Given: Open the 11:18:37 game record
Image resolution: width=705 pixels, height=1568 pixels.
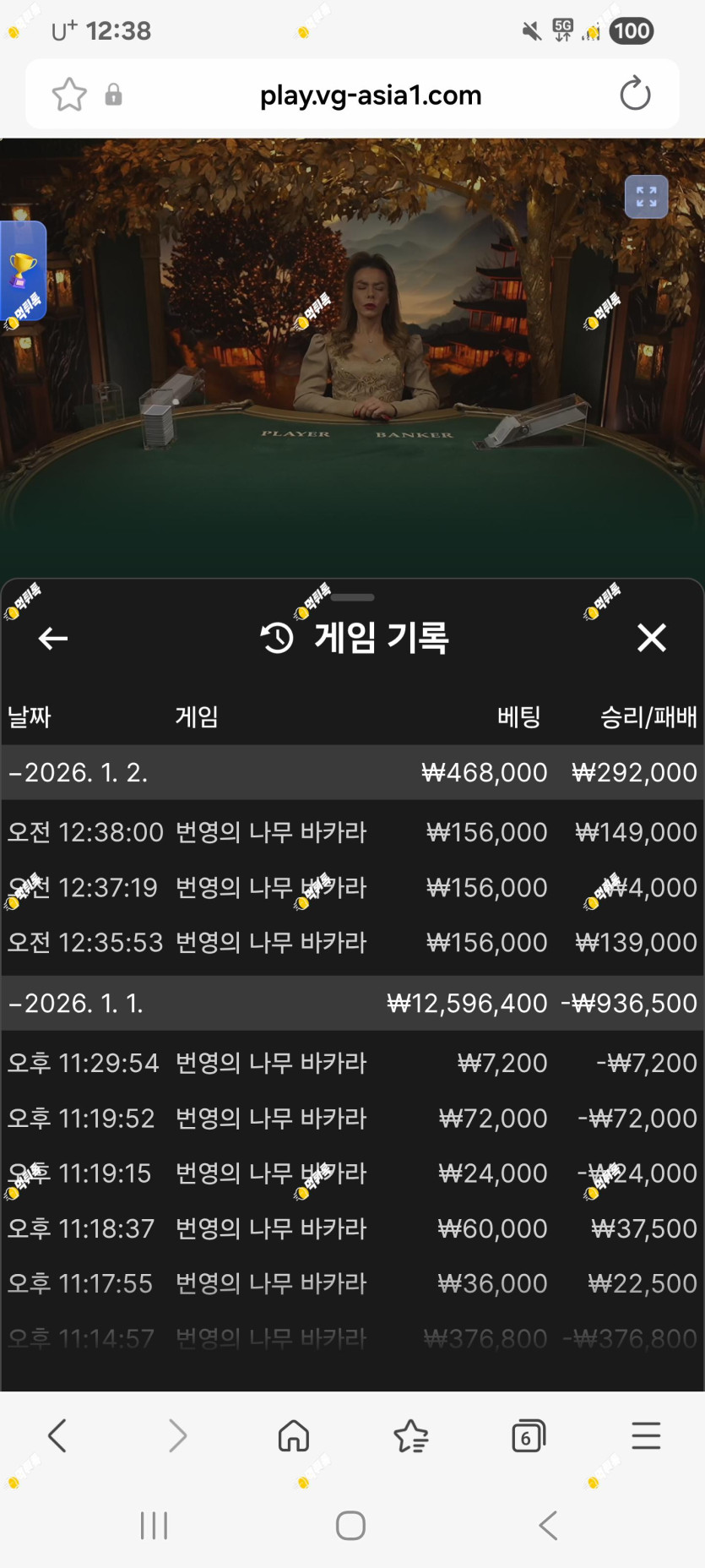Looking at the screenshot, I should pyautogui.click(x=352, y=1228).
